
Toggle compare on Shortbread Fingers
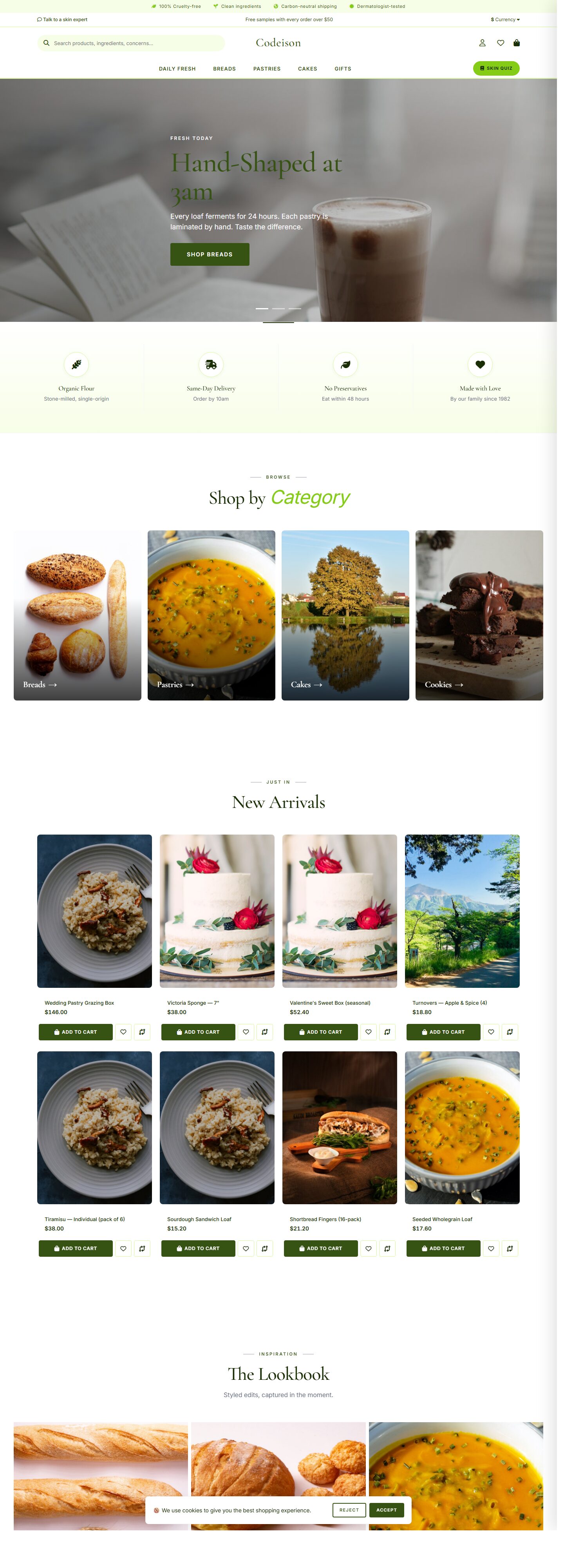coord(388,1249)
